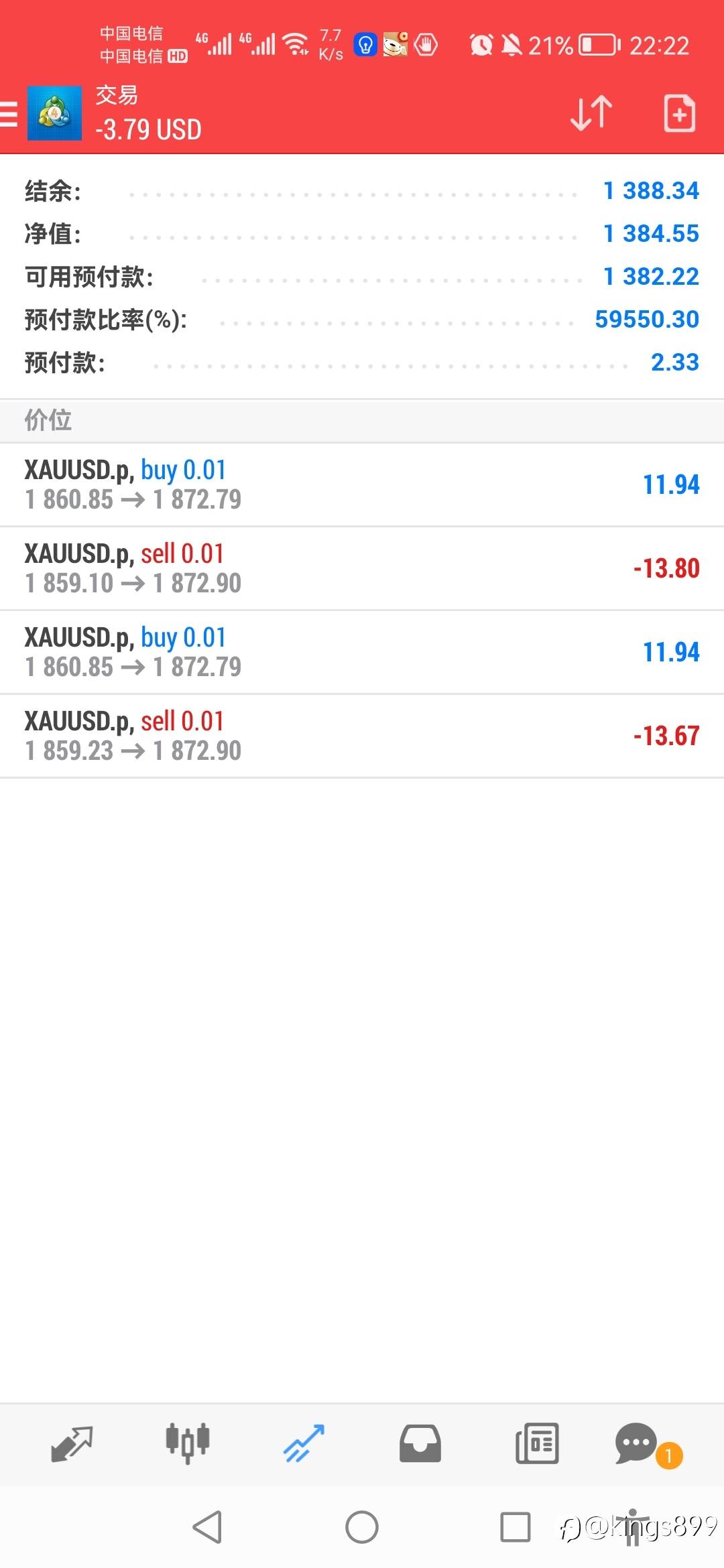
Task: Go back with the system back button
Action: [207, 1527]
